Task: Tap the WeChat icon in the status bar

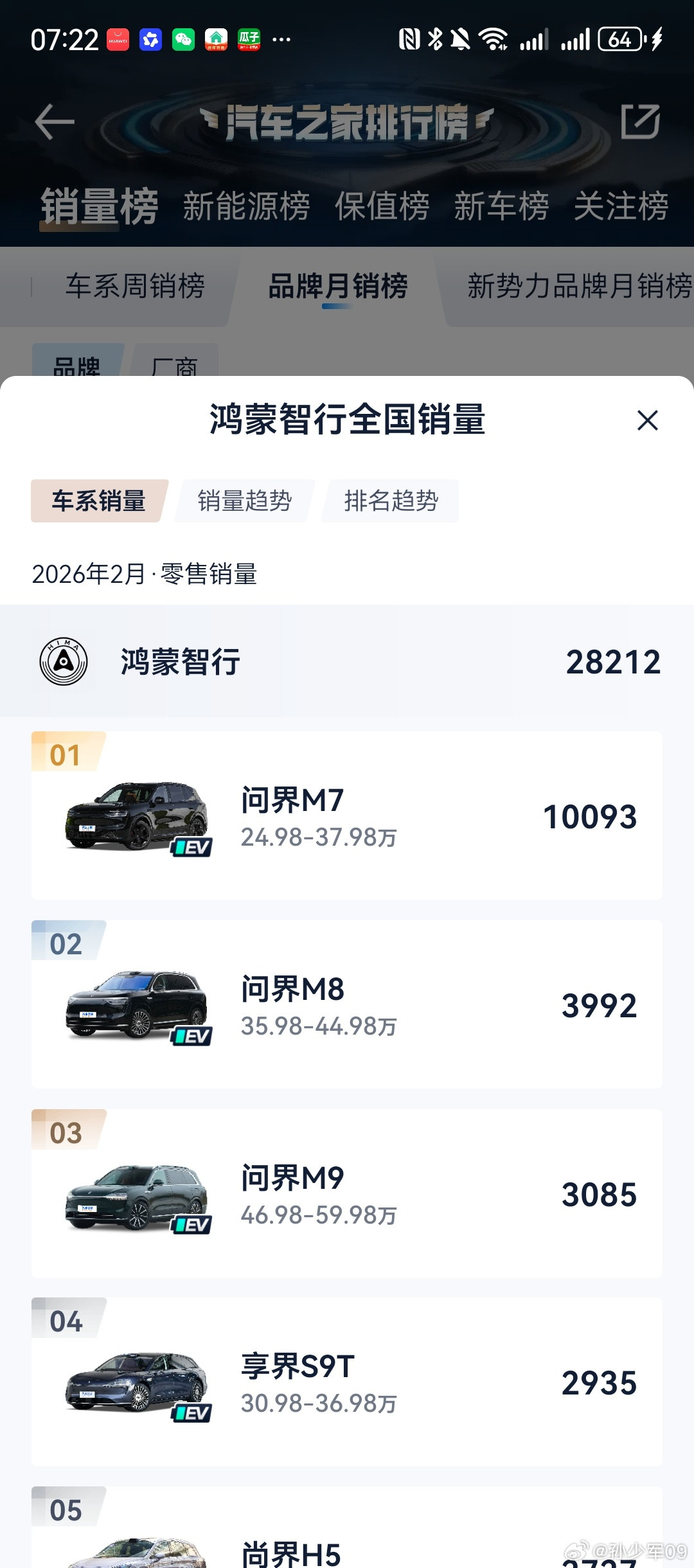Action: point(184,40)
